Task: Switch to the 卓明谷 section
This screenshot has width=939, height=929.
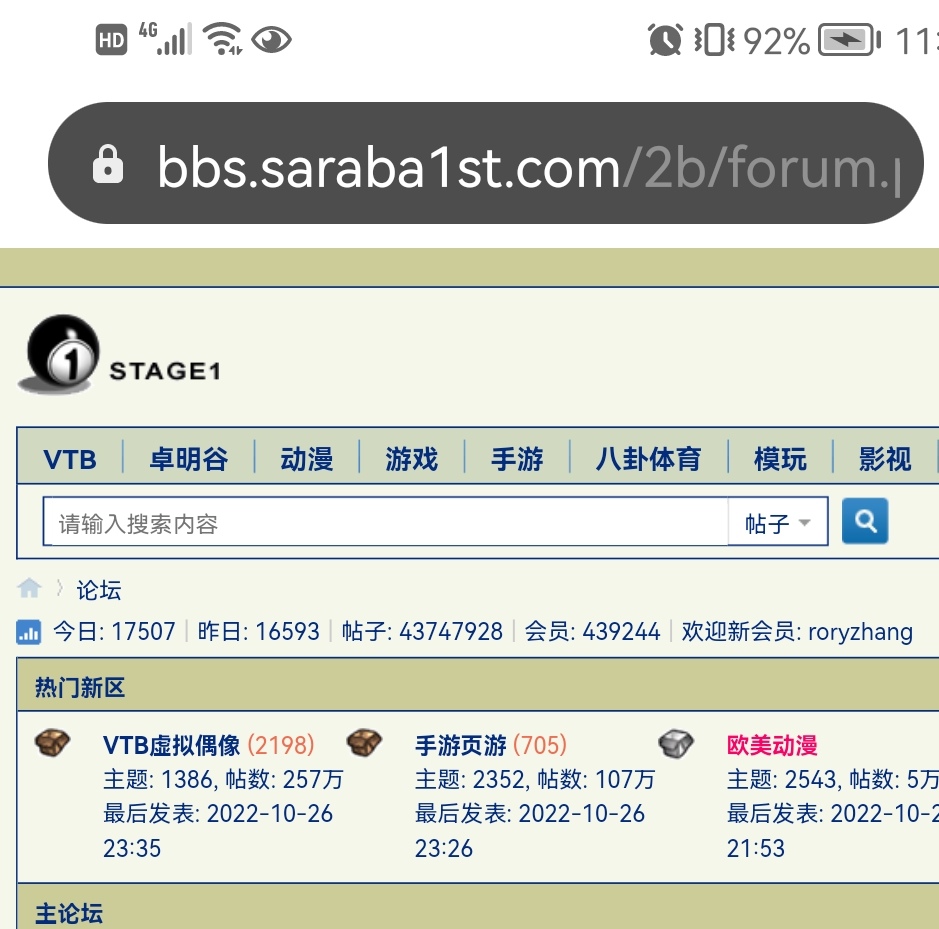Action: tap(189, 459)
